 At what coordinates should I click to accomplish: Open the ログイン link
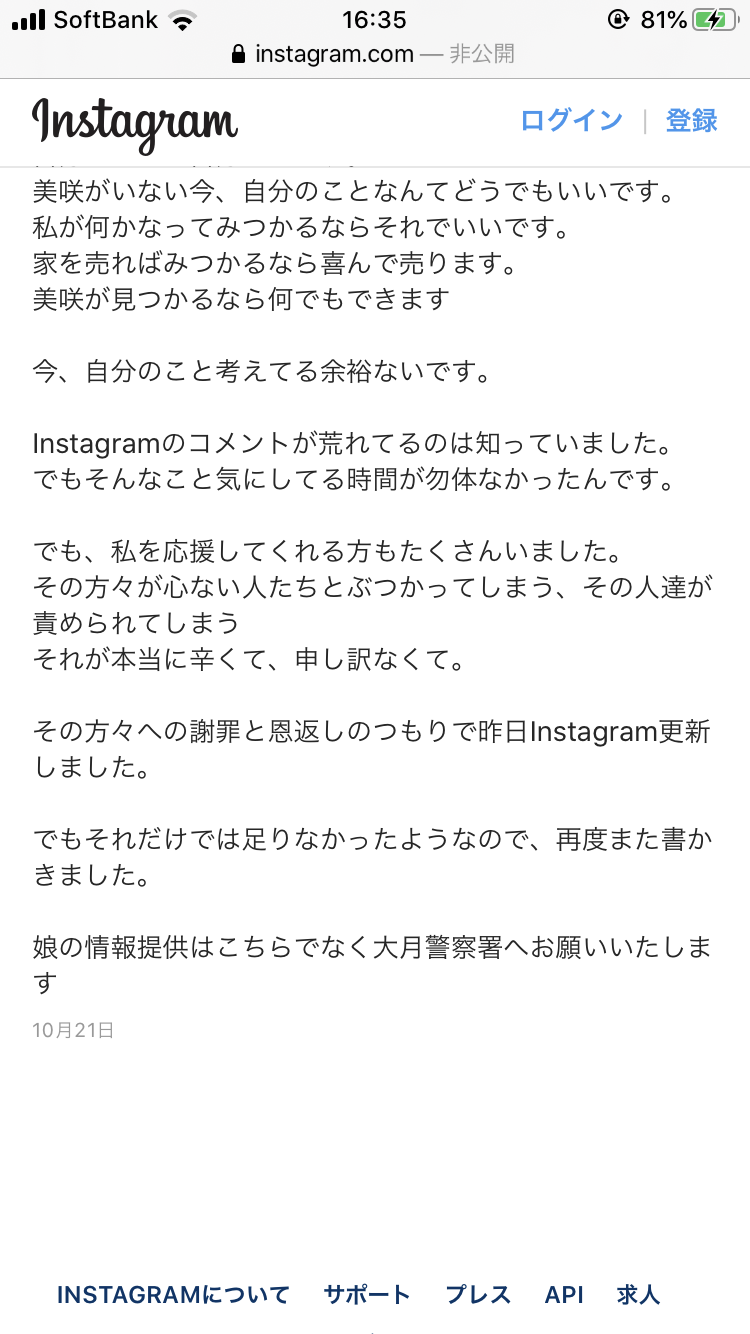570,120
